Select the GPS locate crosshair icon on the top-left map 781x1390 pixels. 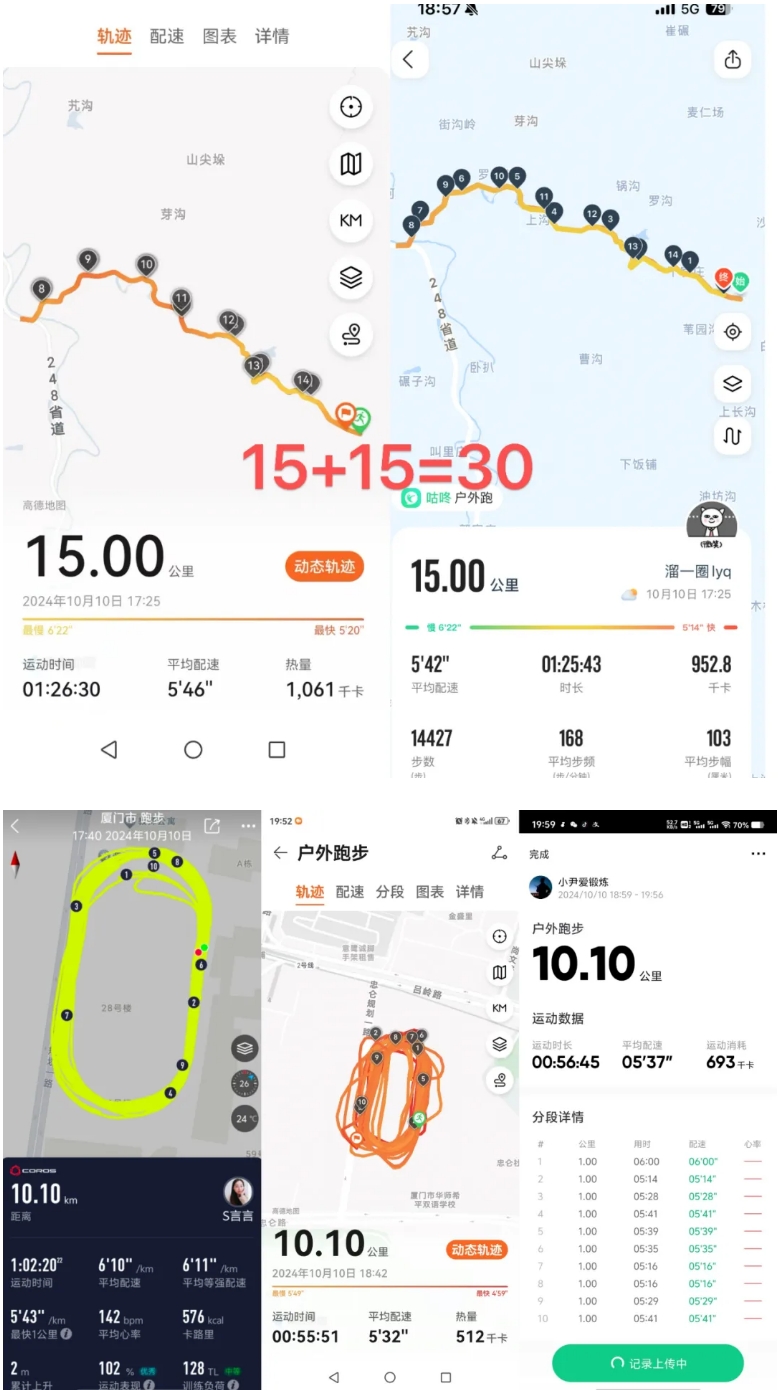[x=350, y=106]
